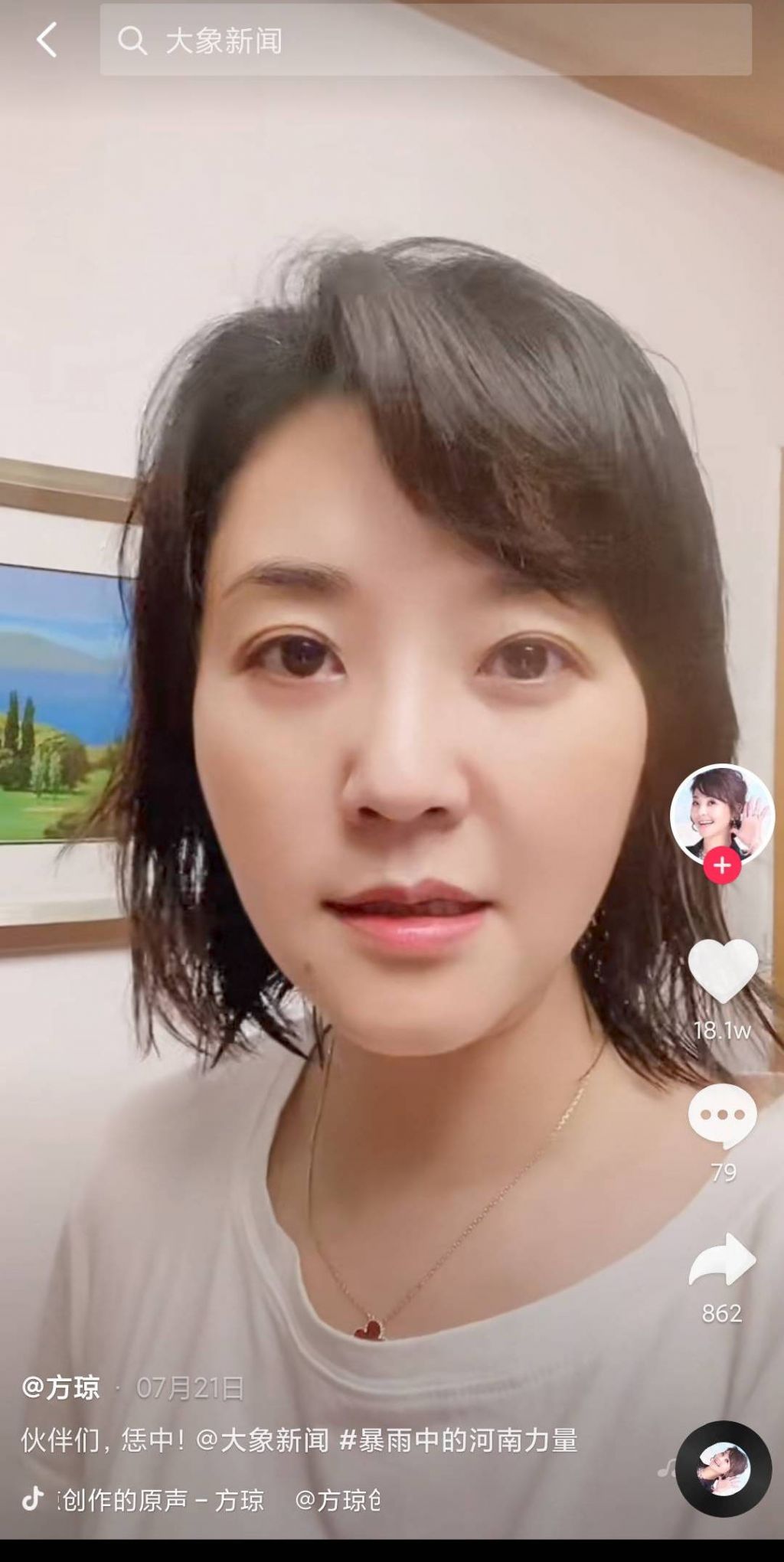Open the comments with 79 replies

723,1116
